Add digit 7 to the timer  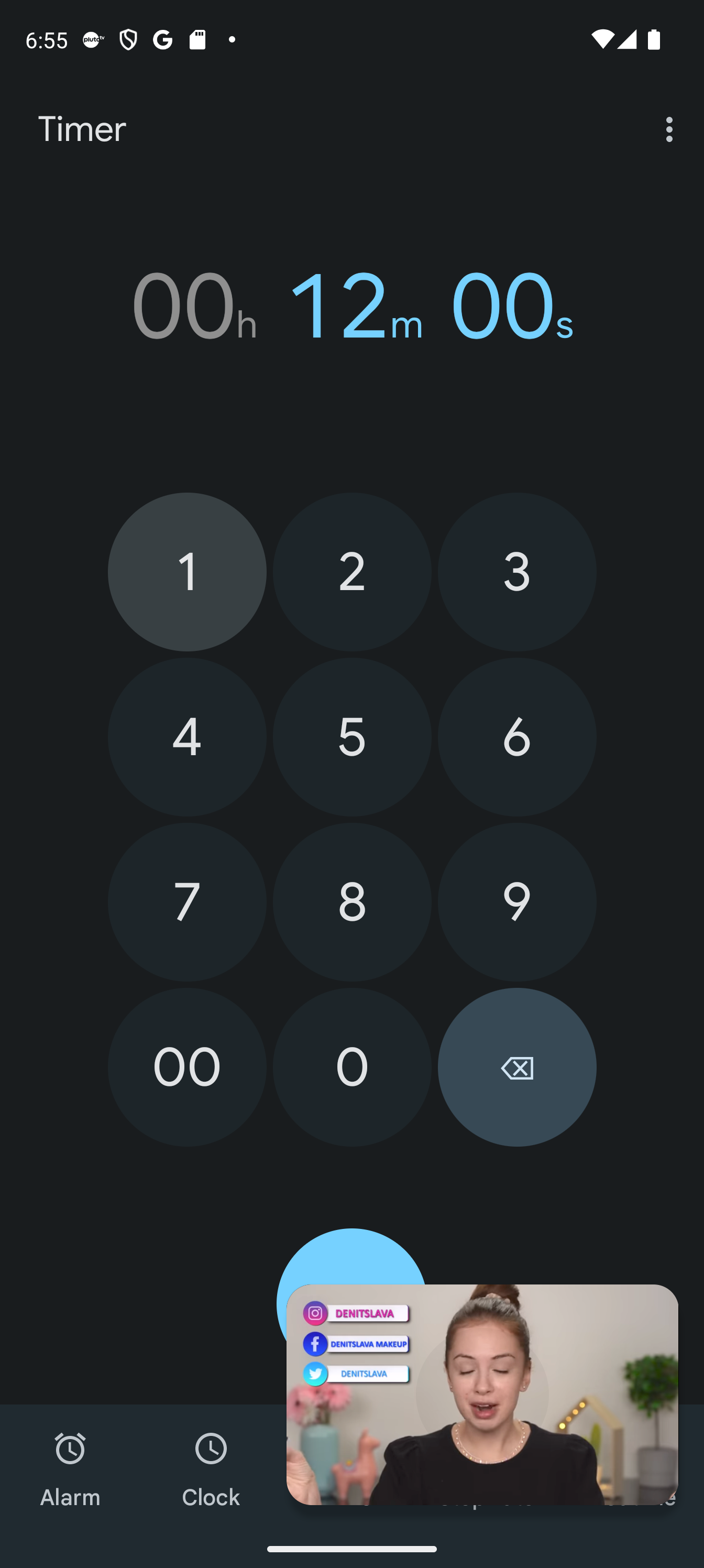pyautogui.click(x=187, y=901)
